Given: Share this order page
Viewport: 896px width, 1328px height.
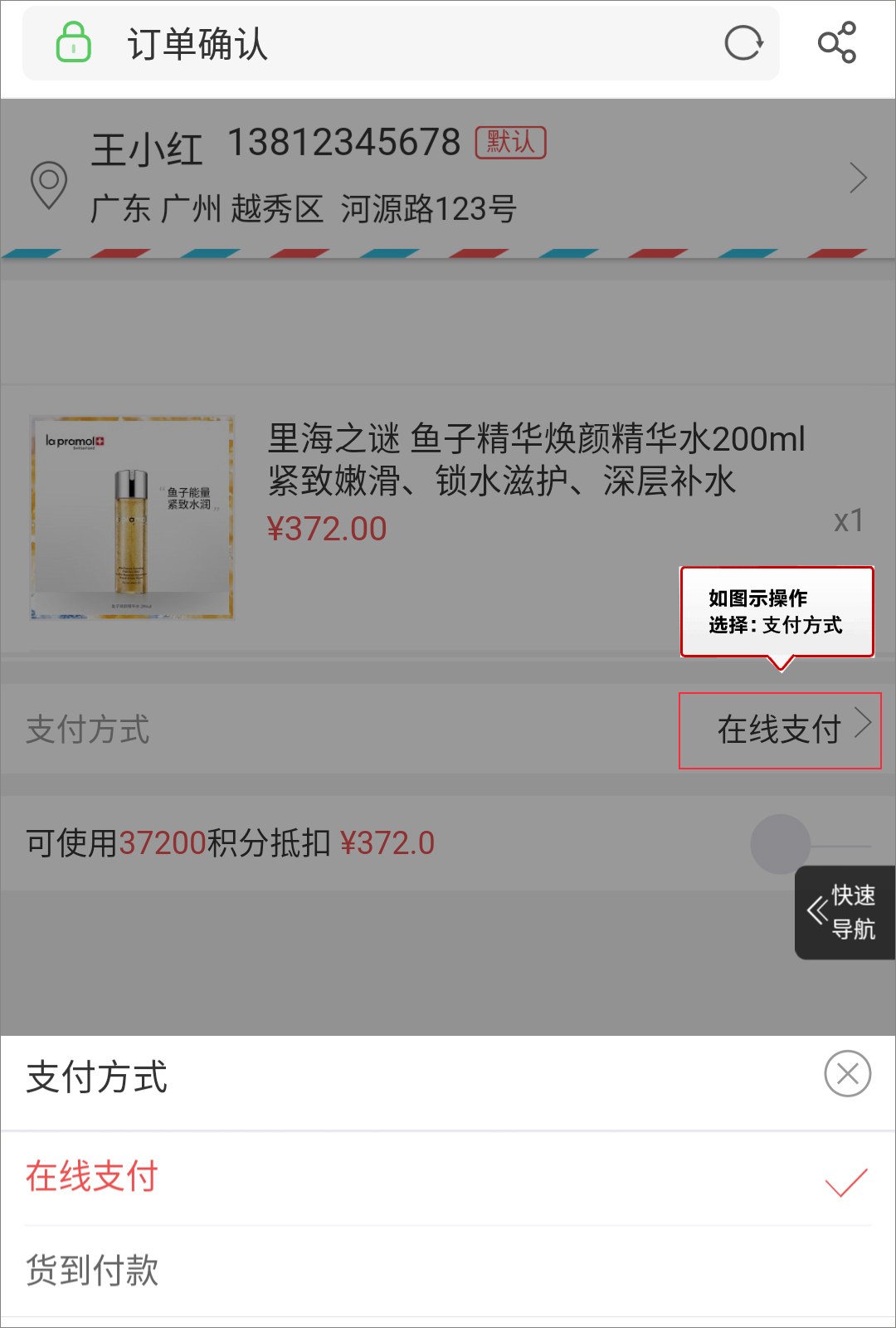Looking at the screenshot, I should point(836,43).
